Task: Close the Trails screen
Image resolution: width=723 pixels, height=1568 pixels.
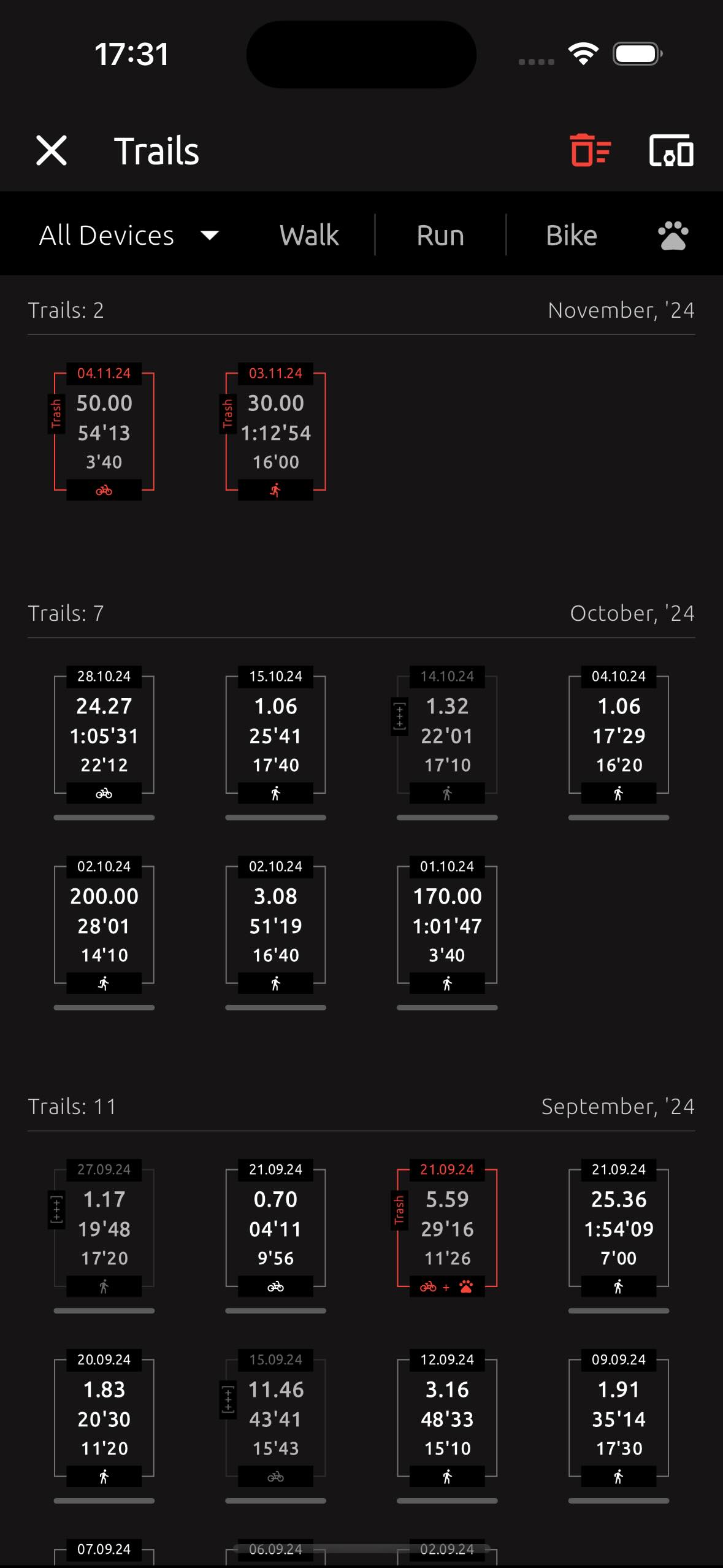Action: pos(52,150)
